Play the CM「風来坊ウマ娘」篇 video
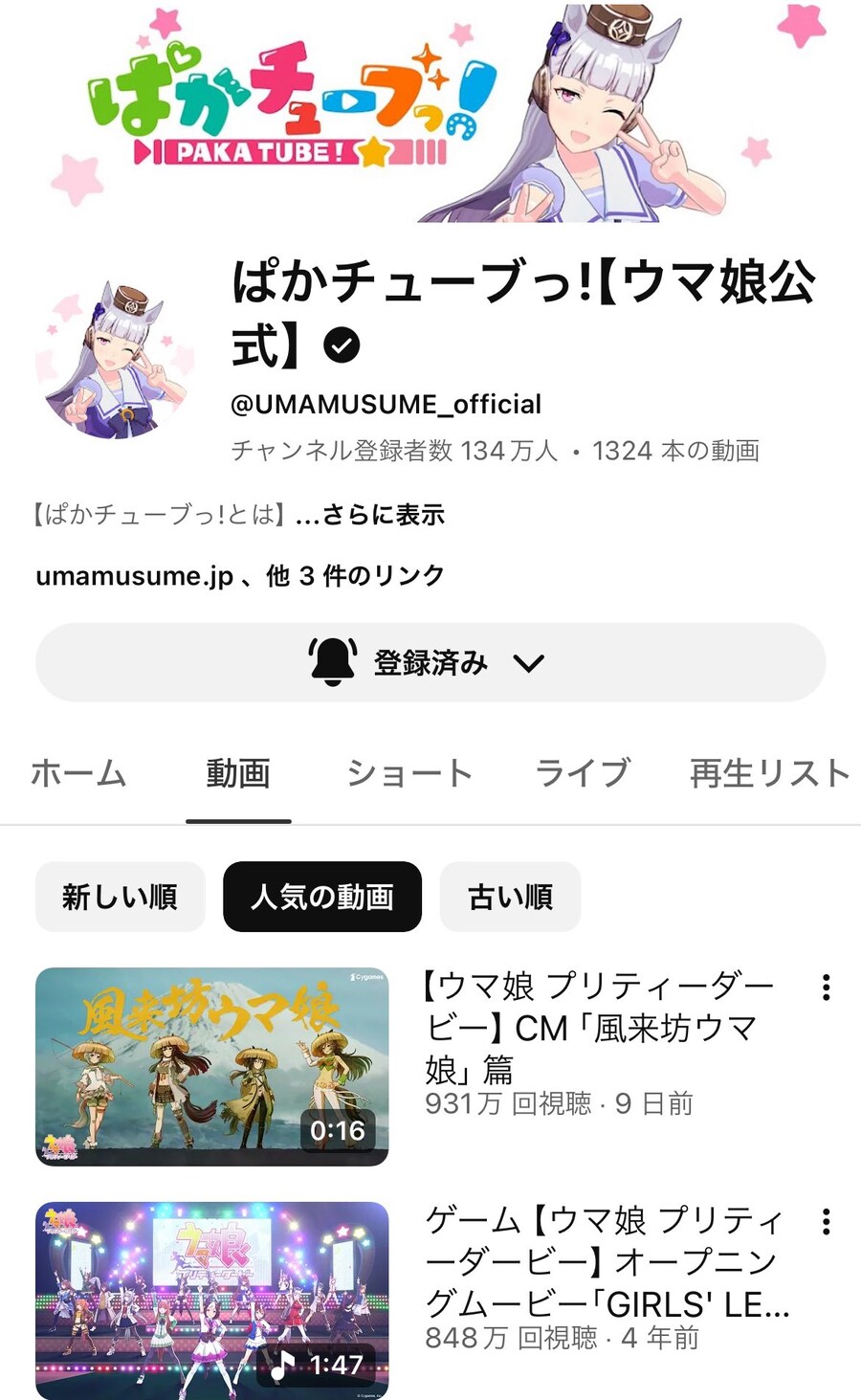 [212, 1066]
